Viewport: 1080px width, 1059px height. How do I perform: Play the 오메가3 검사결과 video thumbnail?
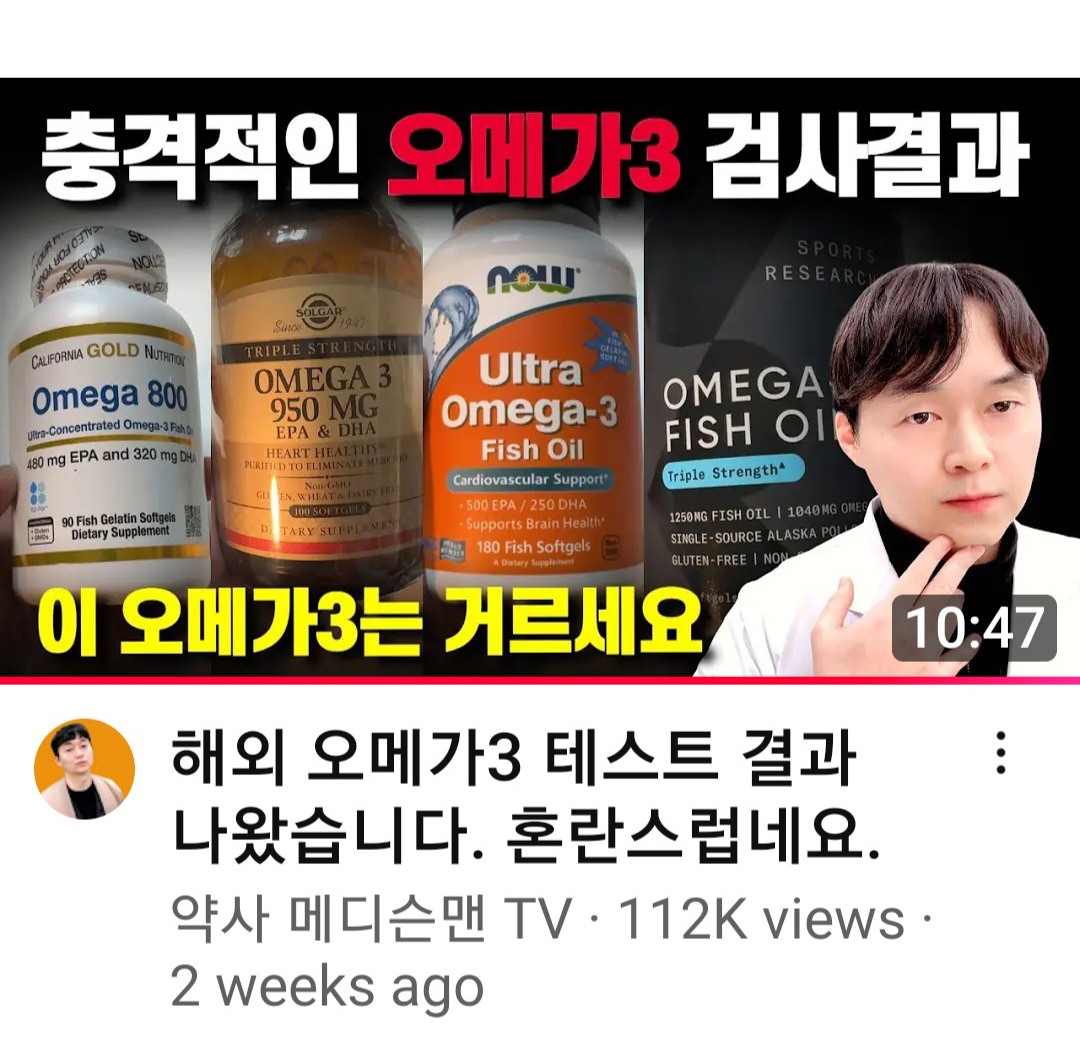tap(540, 378)
